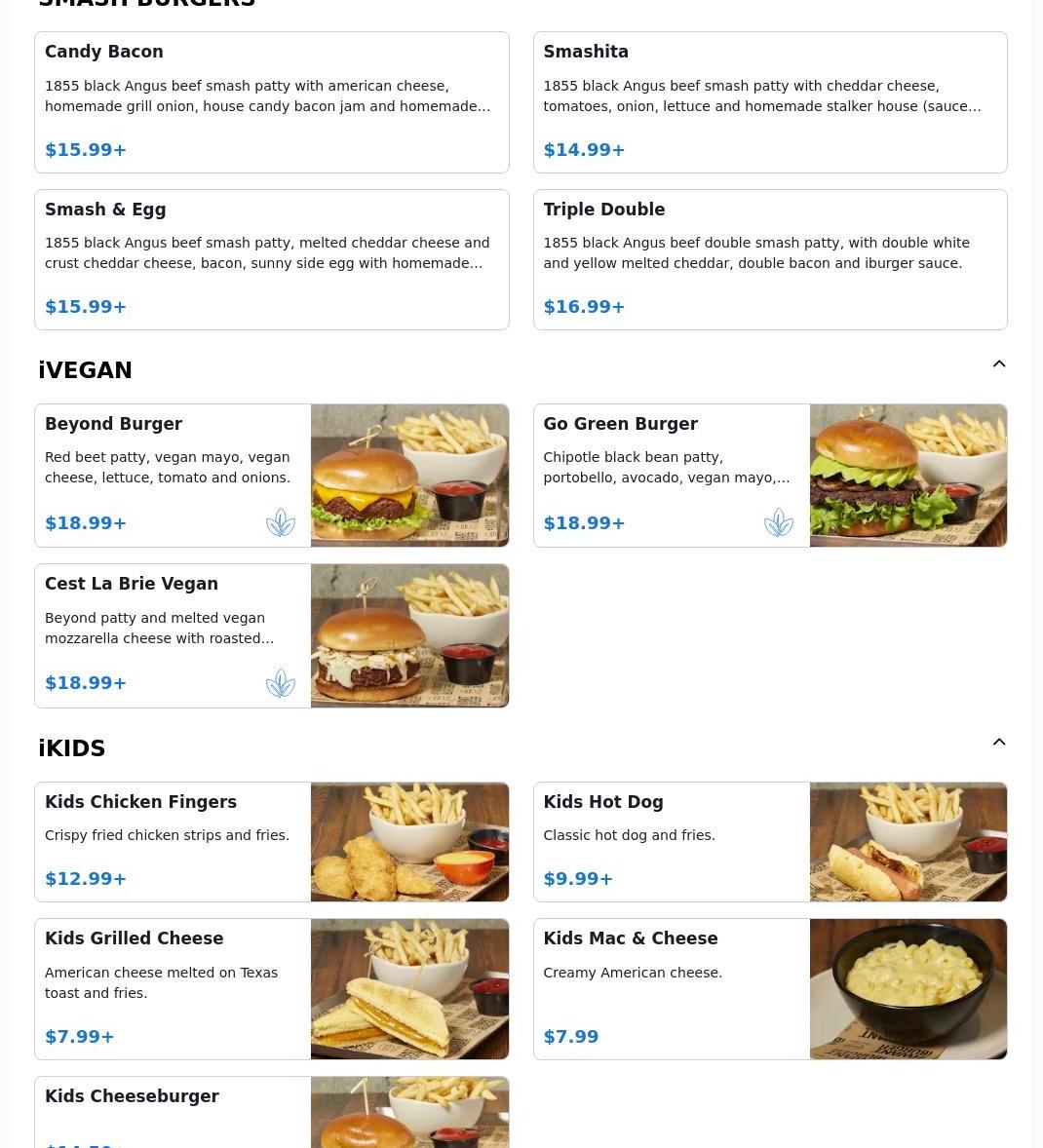Image resolution: width=1043 pixels, height=1148 pixels.
Task: Open Kids Grilled Cheese details
Action: [272, 989]
